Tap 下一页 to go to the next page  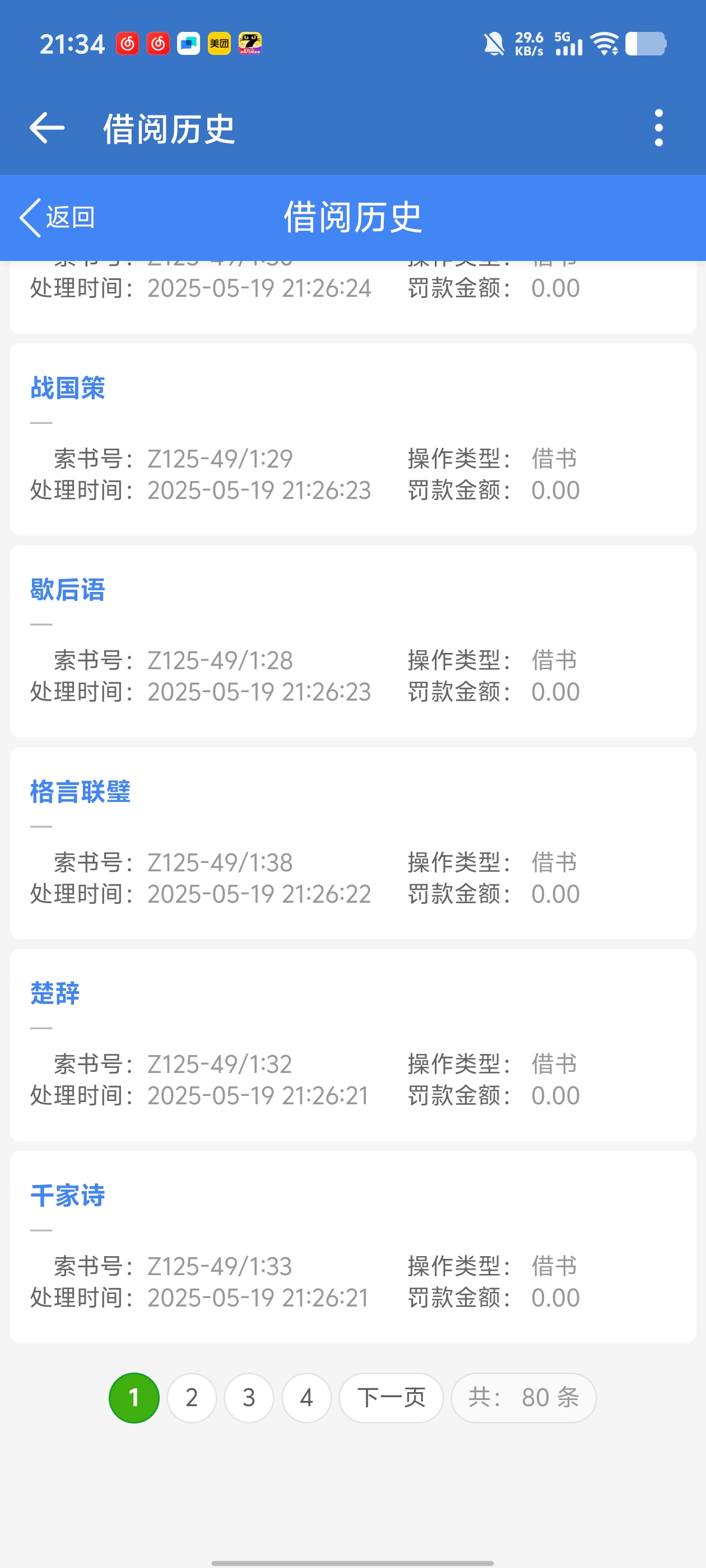tap(391, 1398)
